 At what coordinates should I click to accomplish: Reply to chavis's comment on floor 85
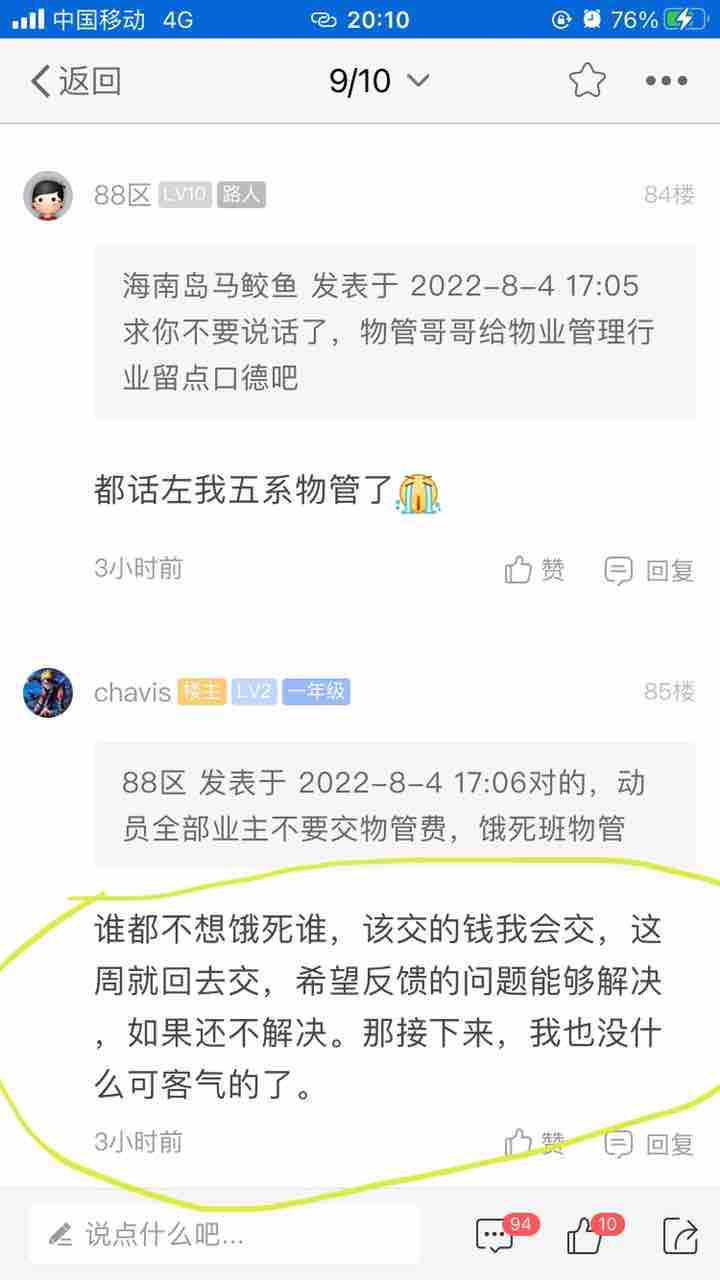650,1143
